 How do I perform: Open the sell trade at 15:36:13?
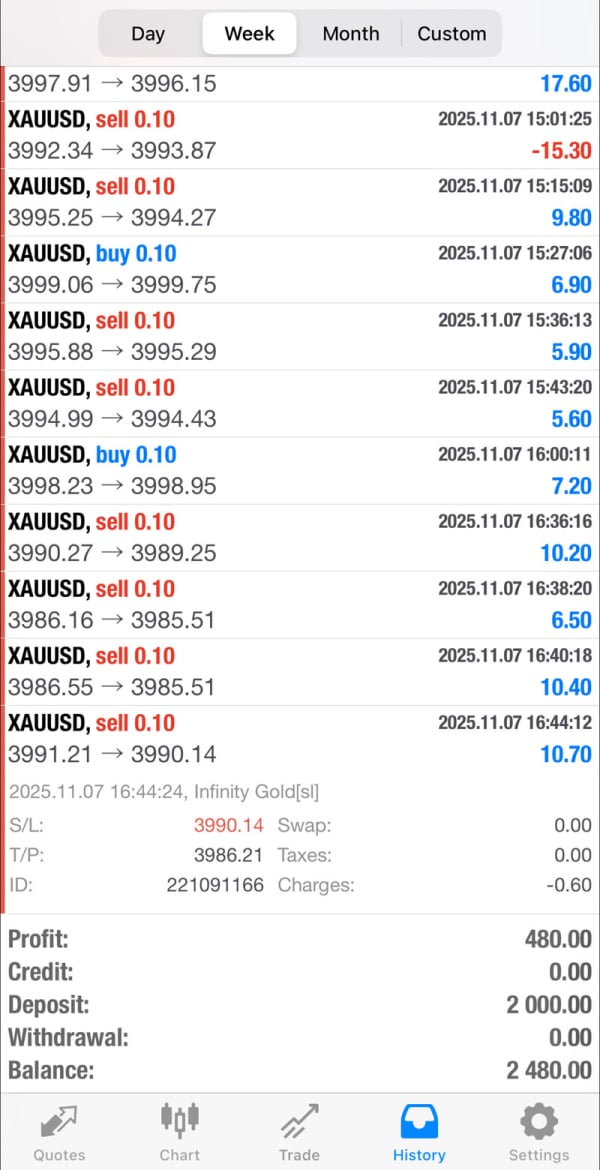click(300, 336)
